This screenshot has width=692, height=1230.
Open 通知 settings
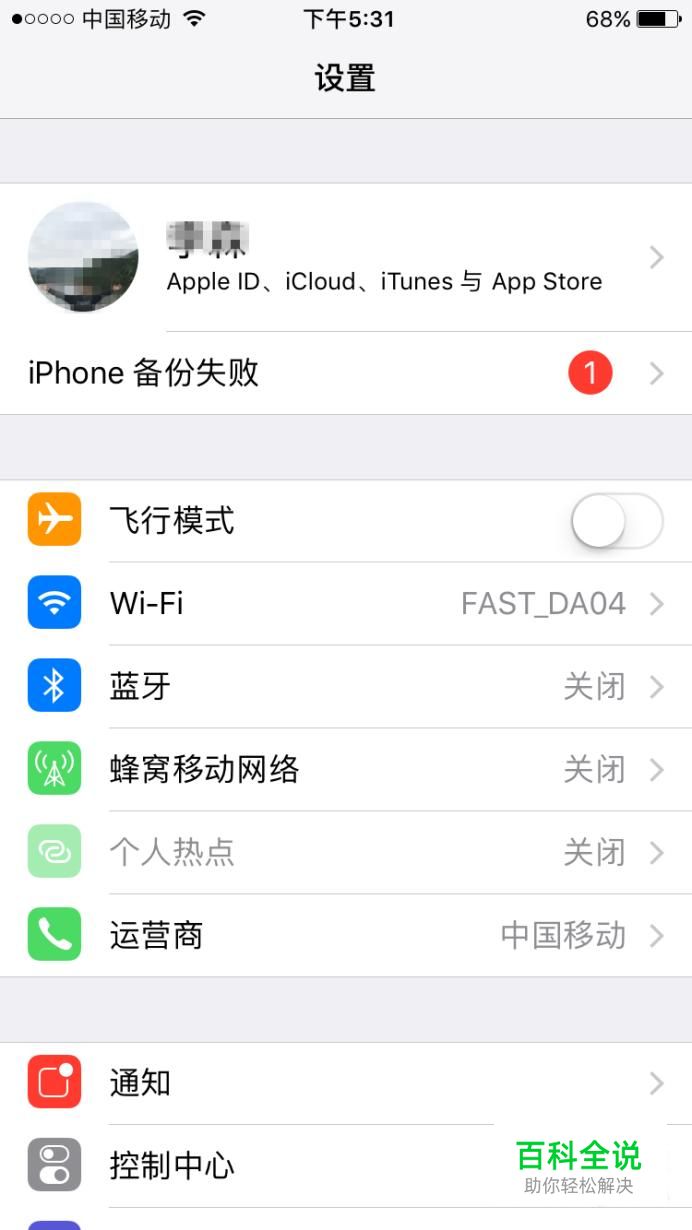point(346,1083)
